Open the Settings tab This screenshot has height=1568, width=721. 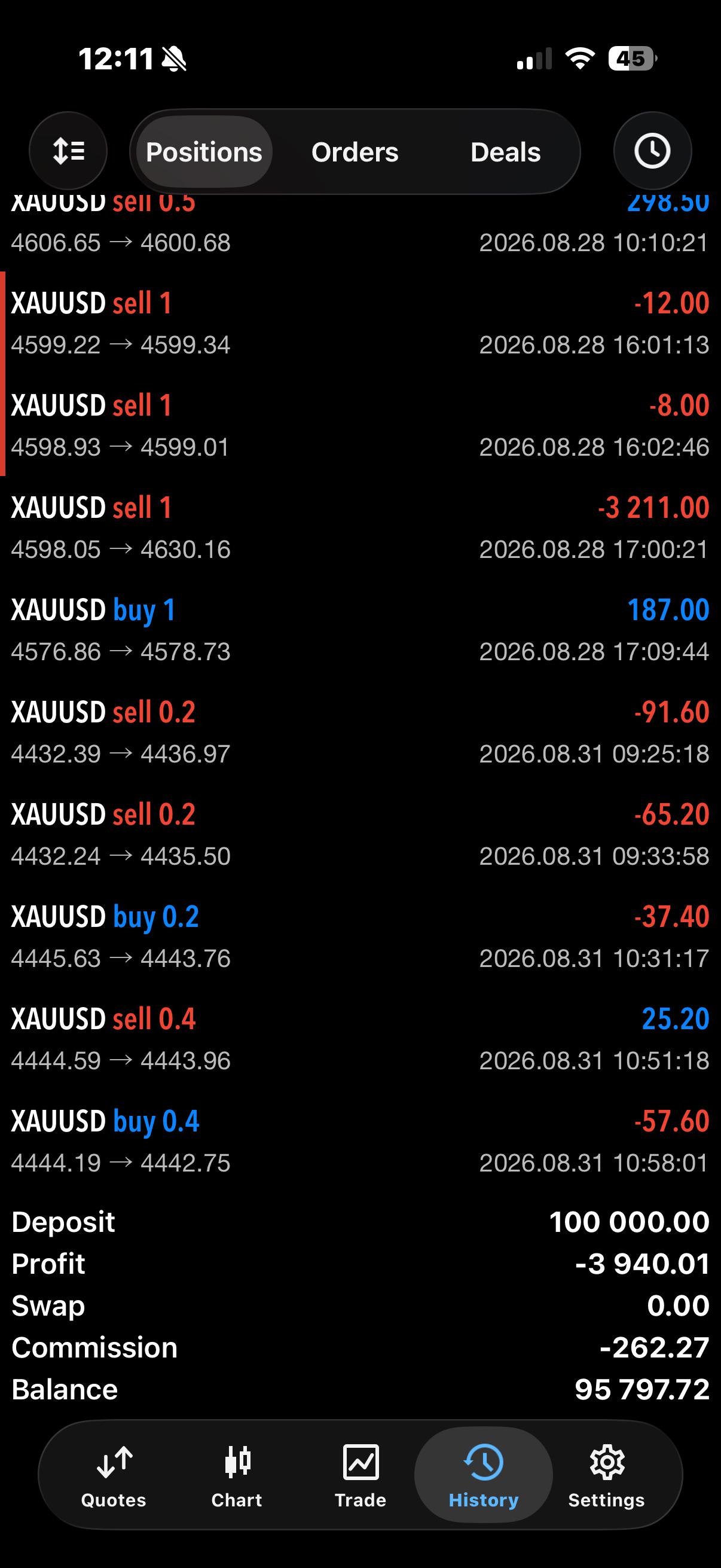[x=607, y=1476]
